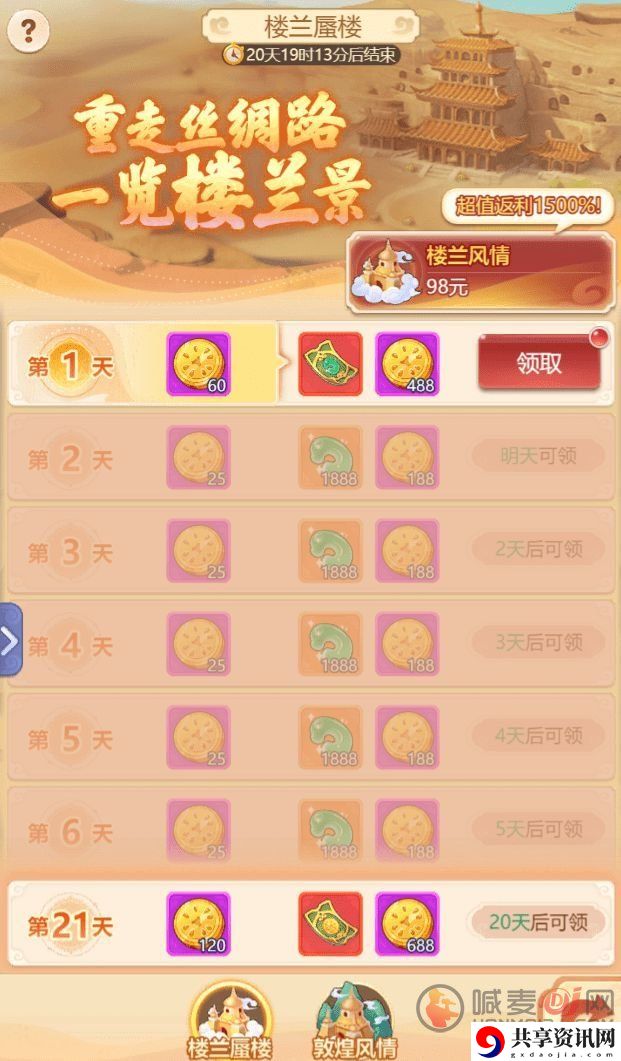The image size is (621, 1061).
Task: View the Day 1 green ticket reward
Action: pos(331,365)
